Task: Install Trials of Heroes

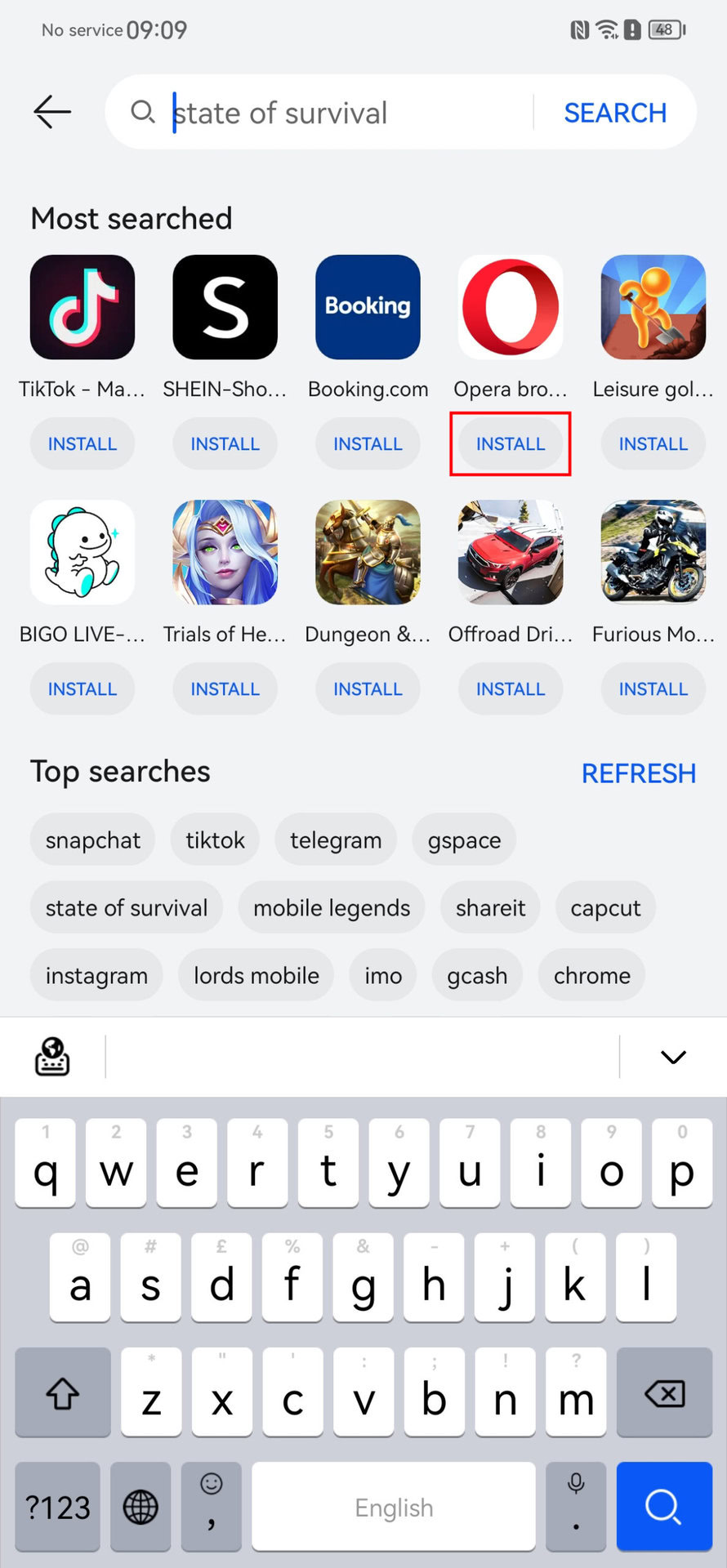Action: 225,688
